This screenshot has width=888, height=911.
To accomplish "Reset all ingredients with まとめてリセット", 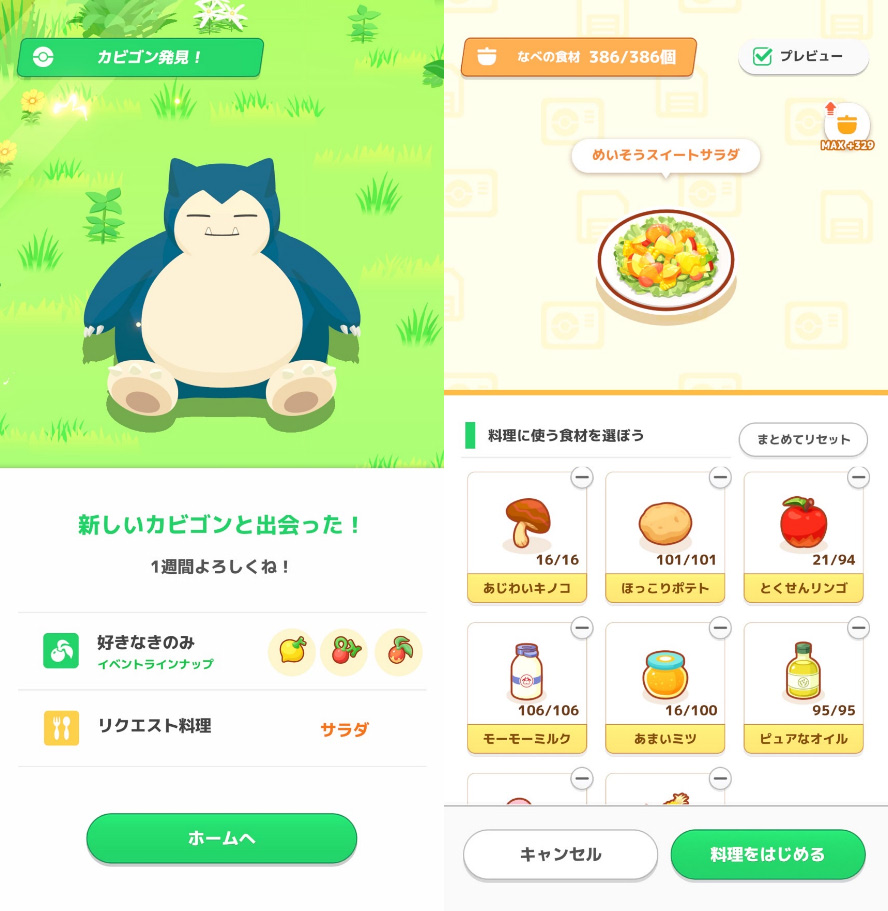I will tap(803, 439).
